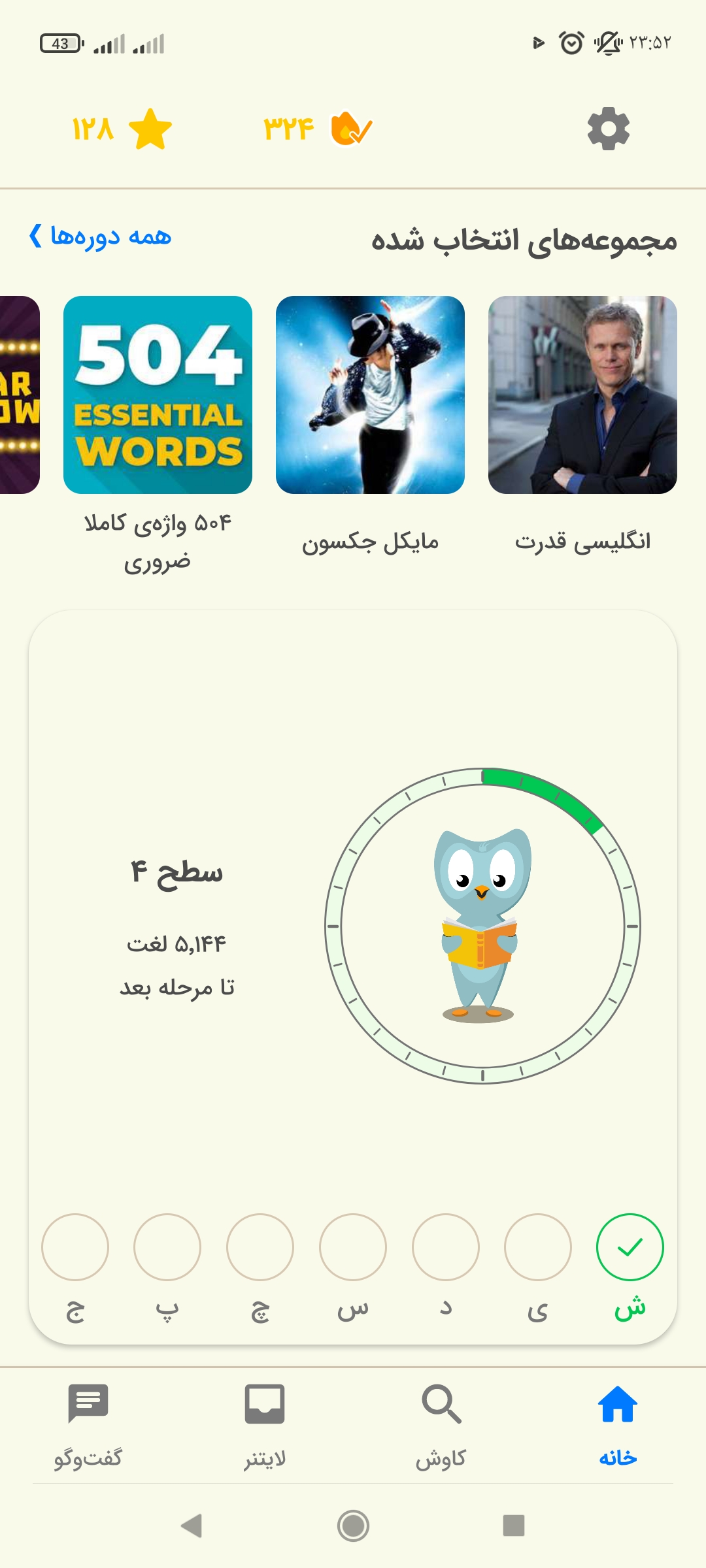Open the 128 stars counter

point(122,129)
